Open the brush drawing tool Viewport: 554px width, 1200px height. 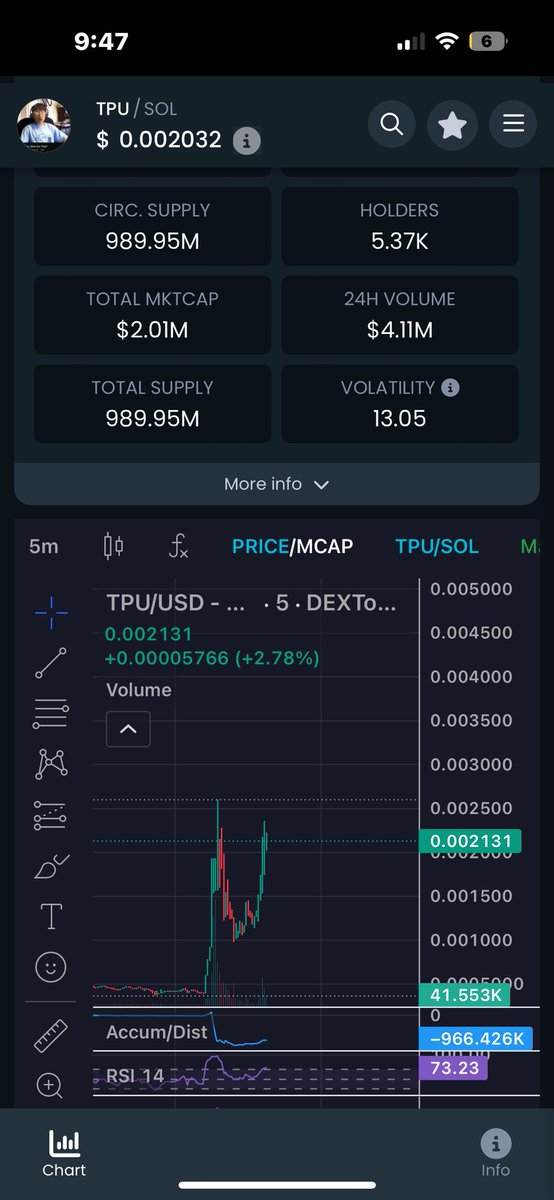coord(51,865)
